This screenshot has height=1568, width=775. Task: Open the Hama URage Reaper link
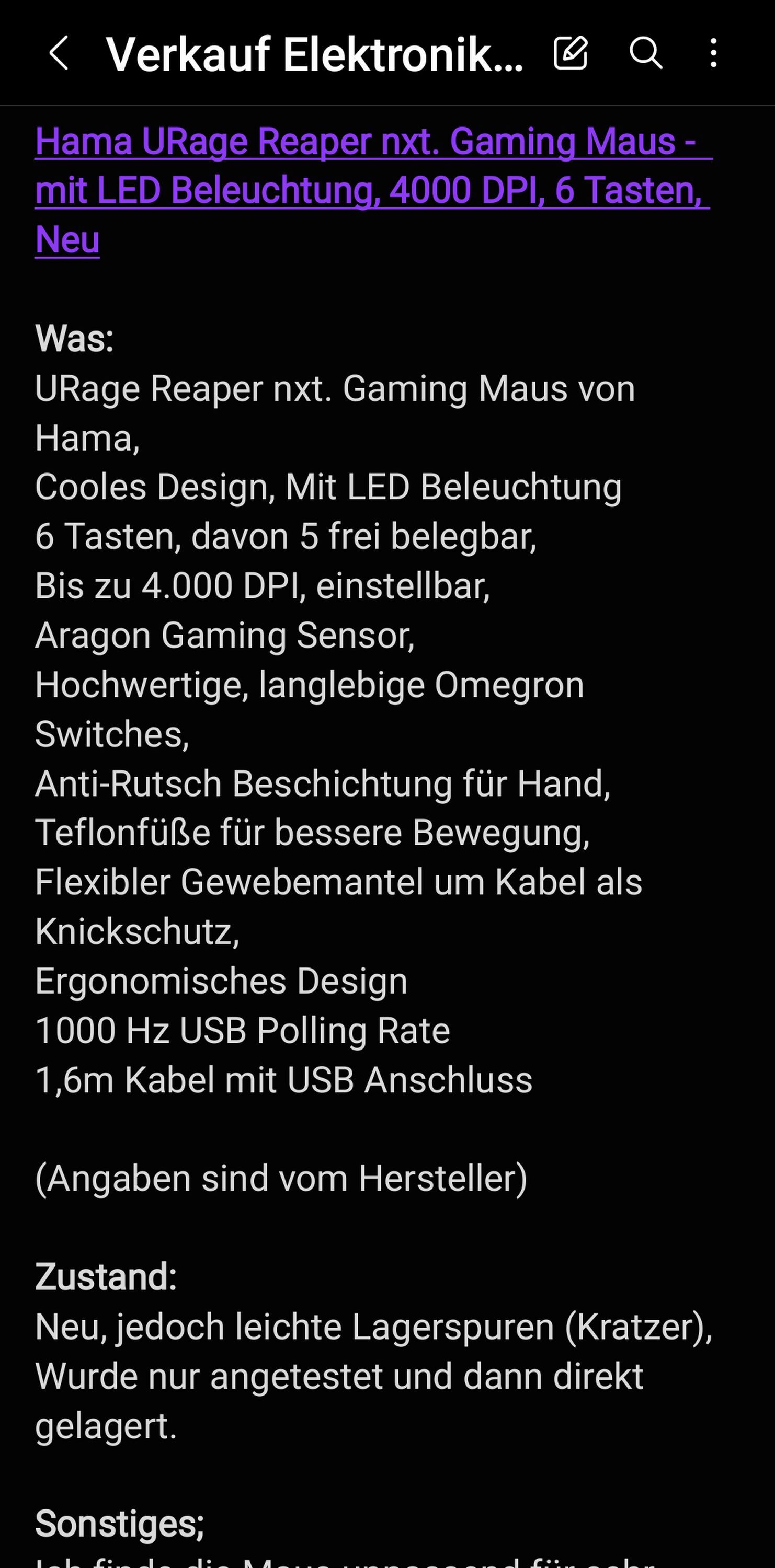(373, 190)
